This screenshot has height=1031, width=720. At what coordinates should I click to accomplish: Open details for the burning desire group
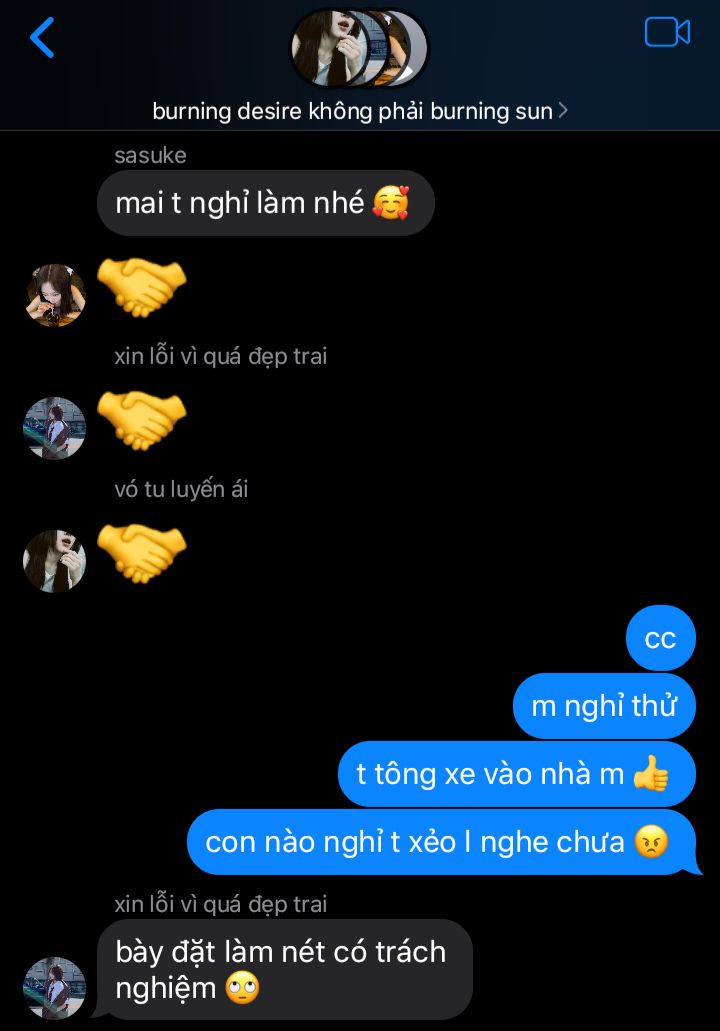click(360, 111)
